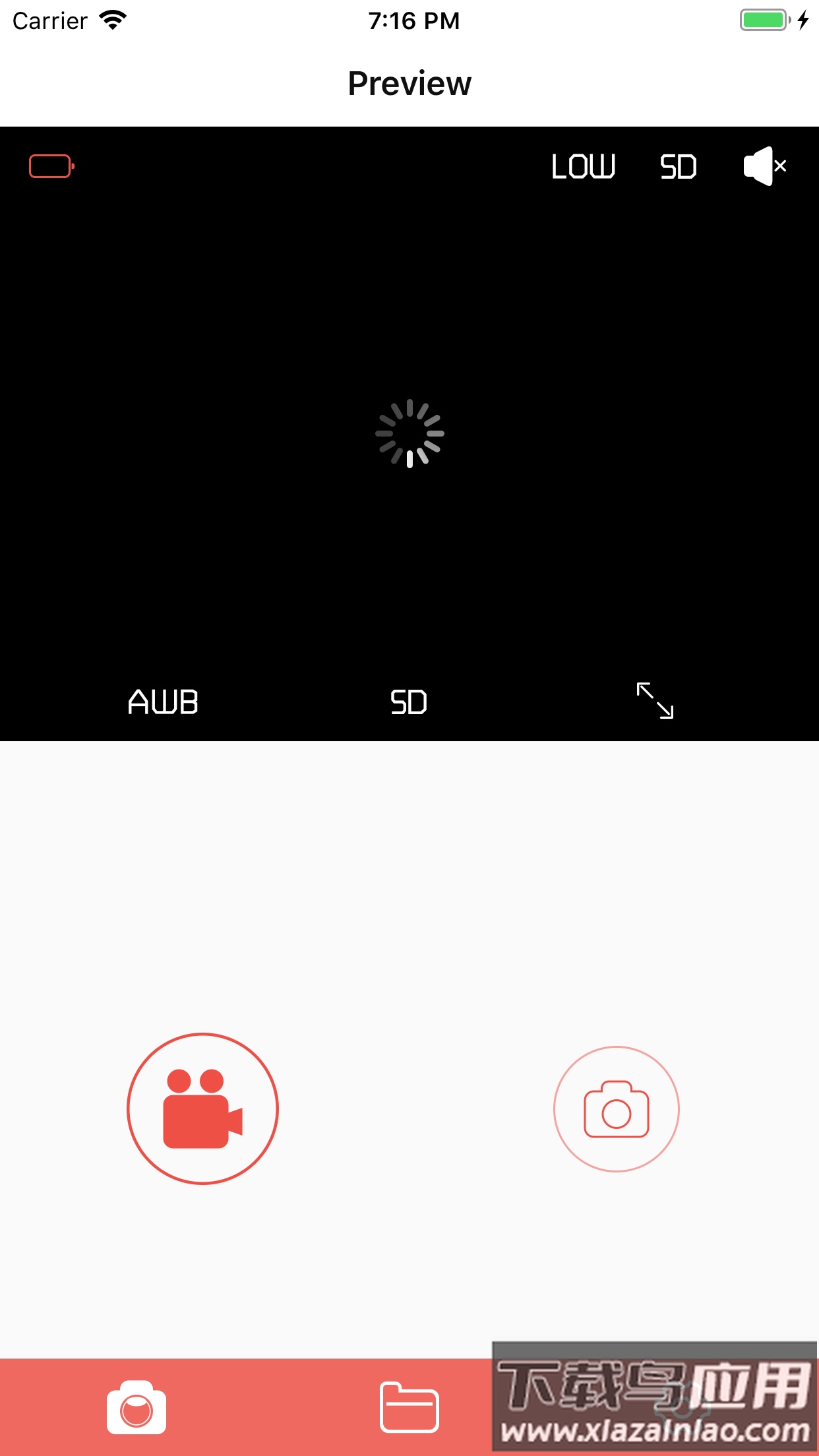Open the AWB white balance selector
This screenshot has width=819, height=1456.
[162, 702]
